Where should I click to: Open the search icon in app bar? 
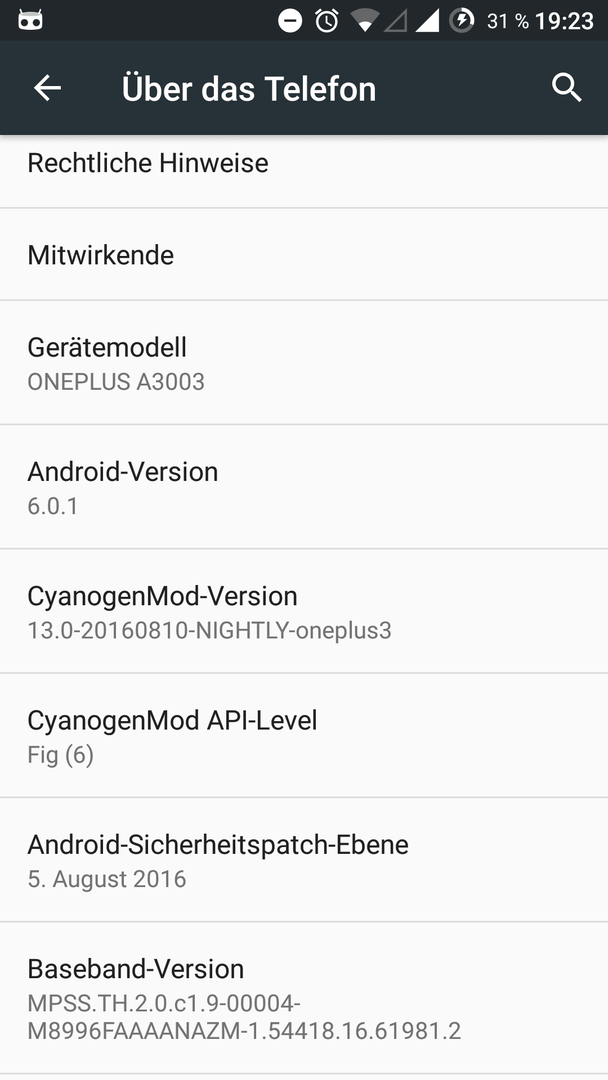click(x=567, y=88)
